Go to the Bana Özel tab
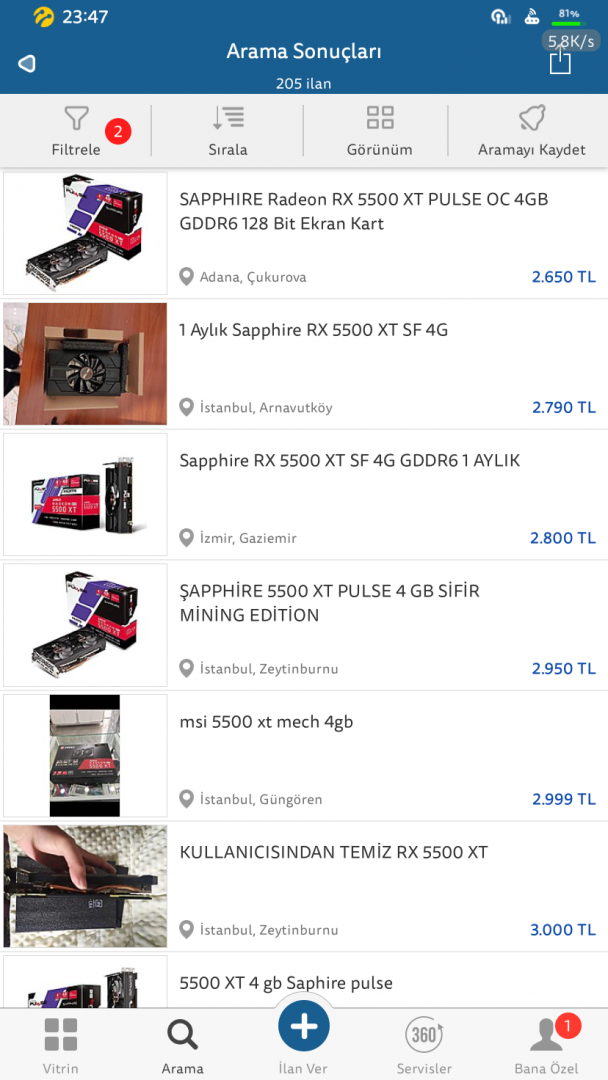608x1080 pixels. [x=546, y=1044]
